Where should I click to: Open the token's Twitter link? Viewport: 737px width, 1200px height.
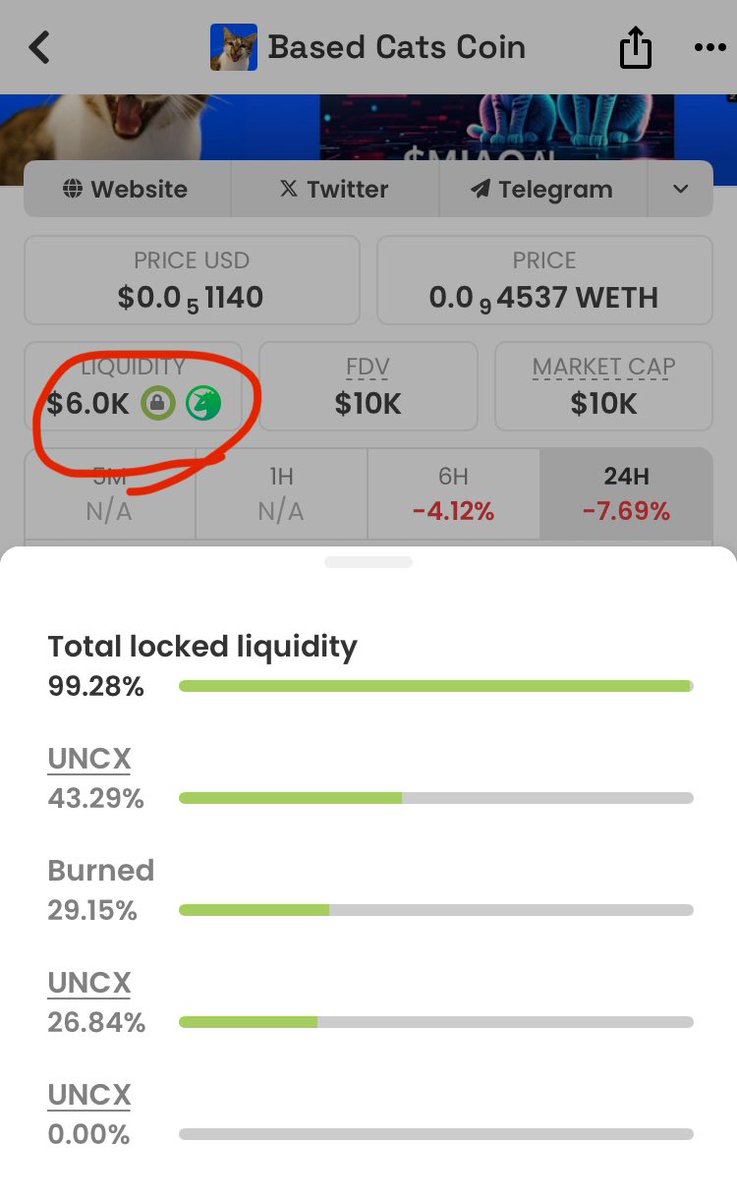(x=335, y=189)
